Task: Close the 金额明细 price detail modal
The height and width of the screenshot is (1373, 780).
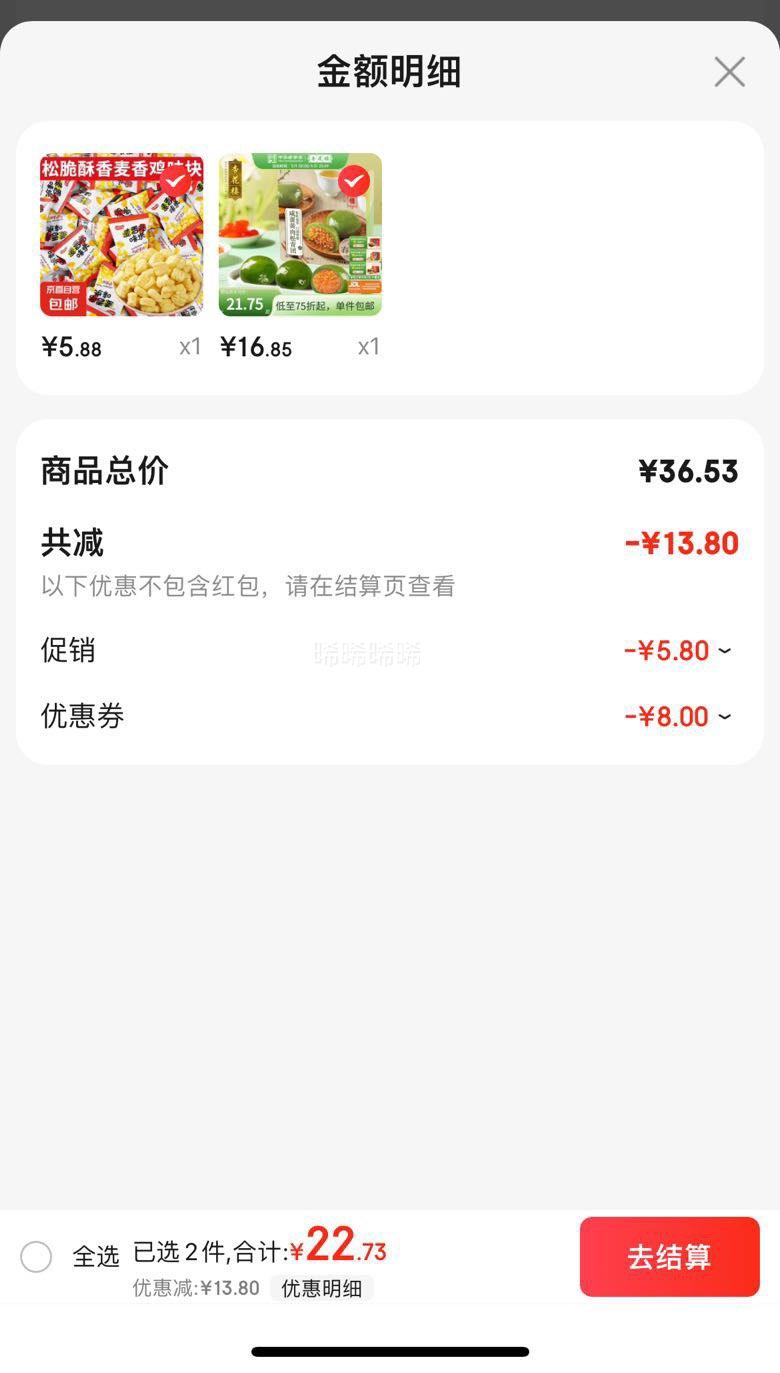Action: pos(729,71)
